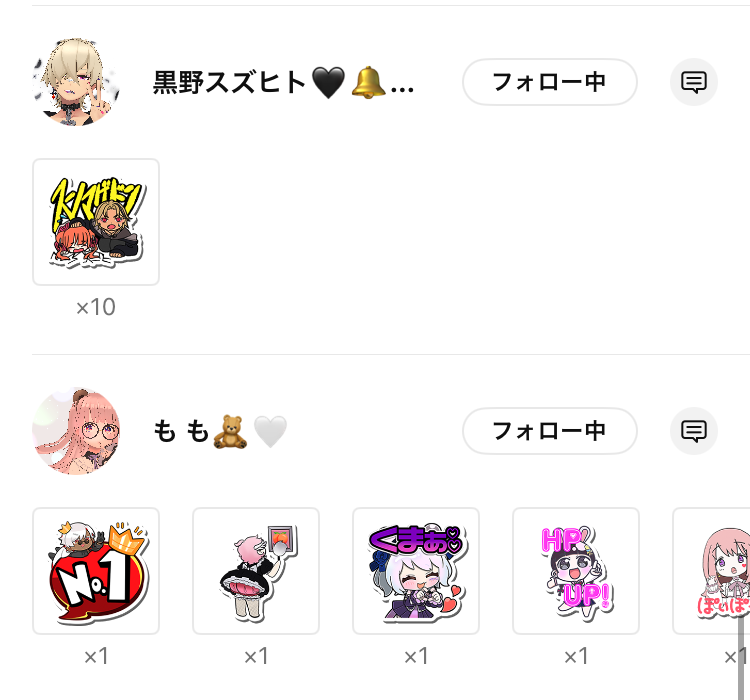Open もも's profile avatar
This screenshot has width=750, height=700.
point(75,431)
